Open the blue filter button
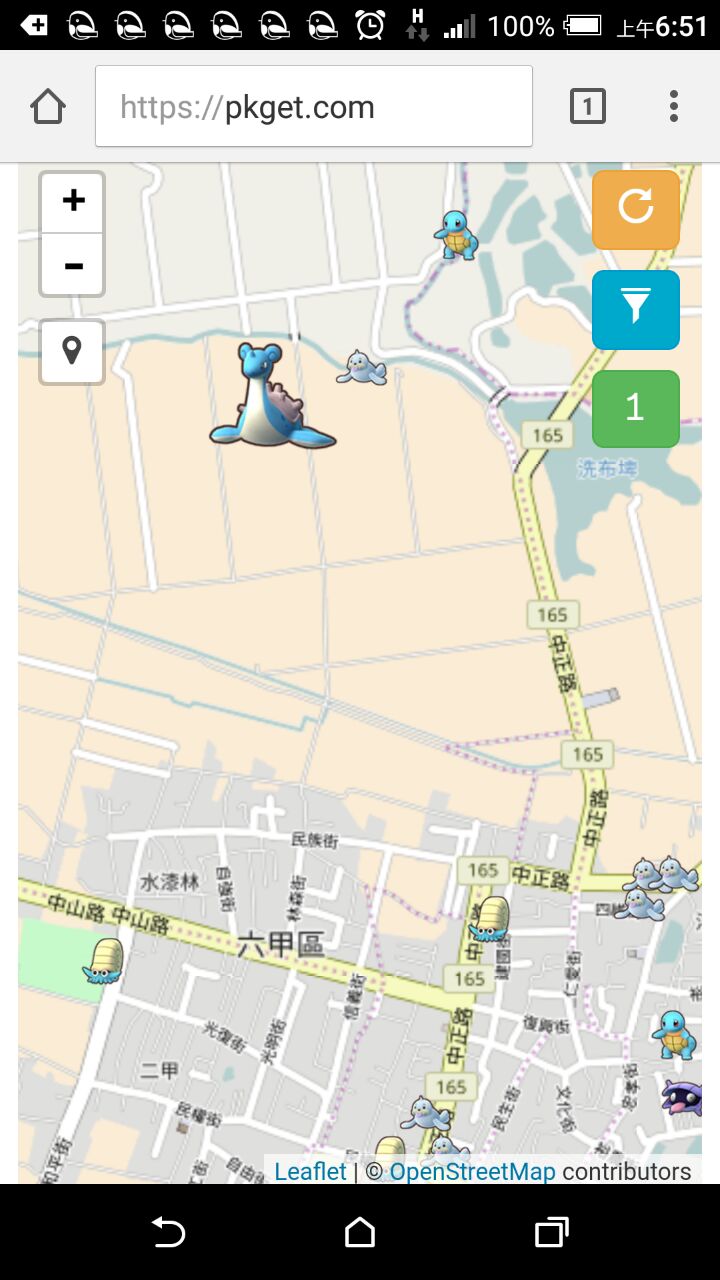The height and width of the screenshot is (1280, 720). [636, 309]
